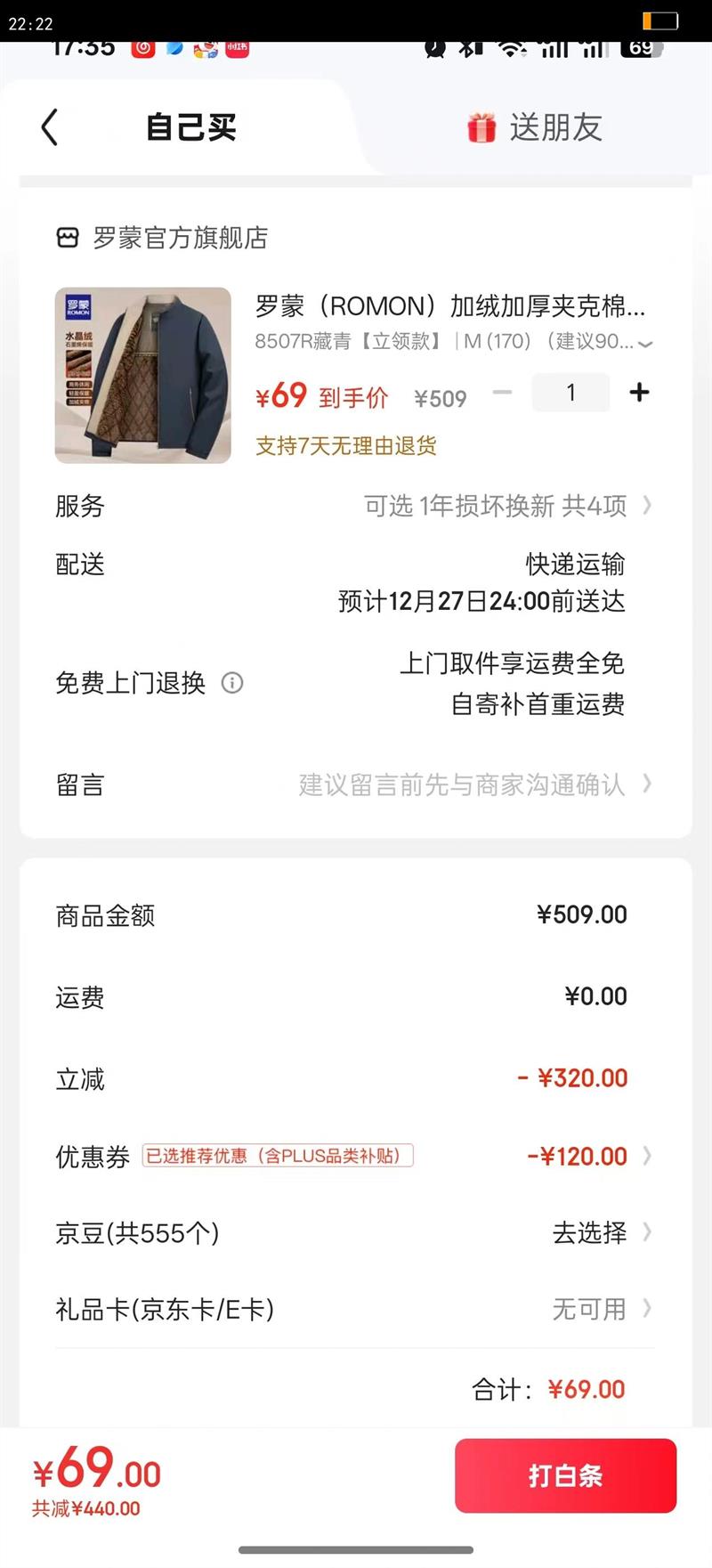Open the ROMON jacket product image
Image resolution: width=712 pixels, height=1568 pixels.
pos(143,375)
